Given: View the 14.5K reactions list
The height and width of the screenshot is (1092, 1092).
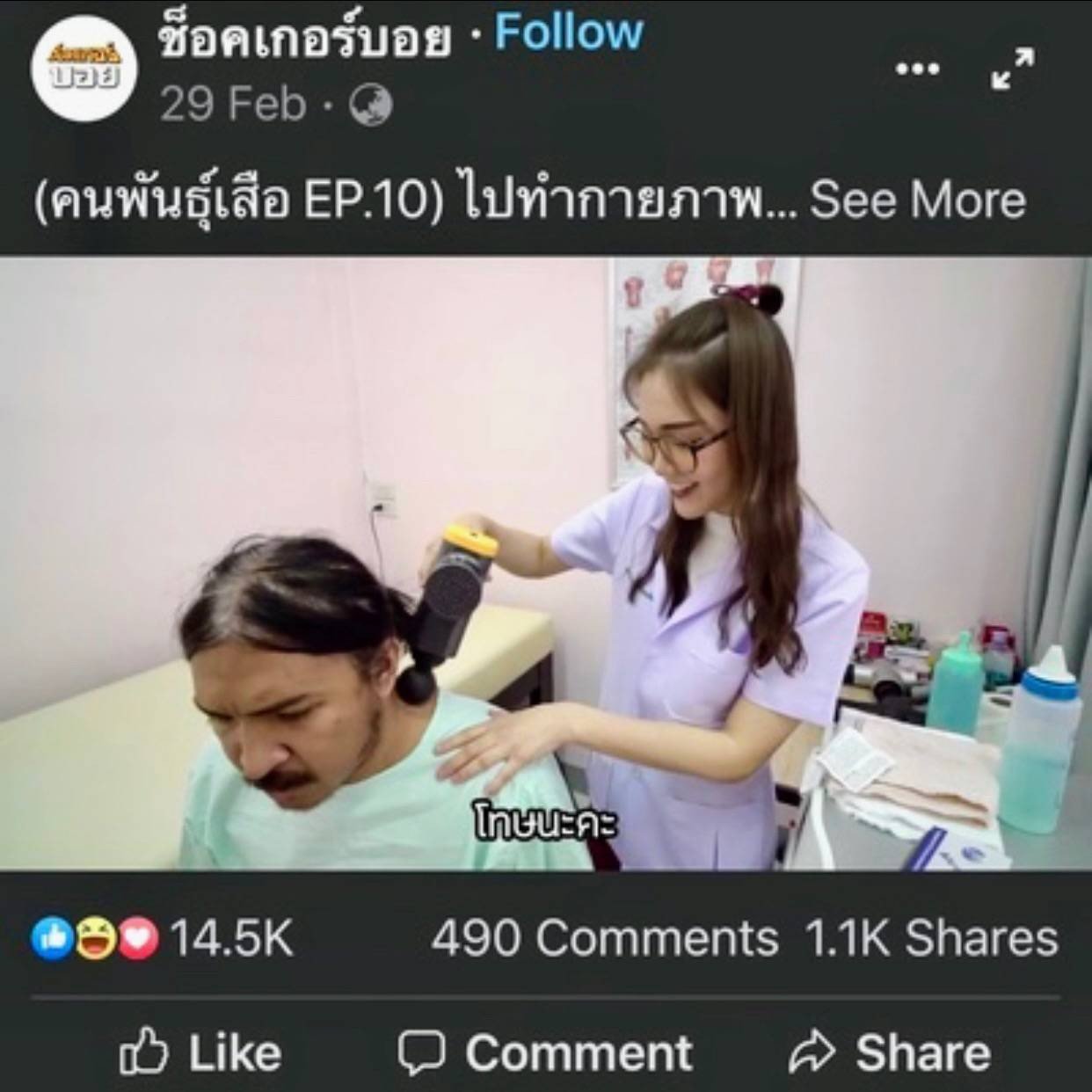Looking at the screenshot, I should coord(163,937).
